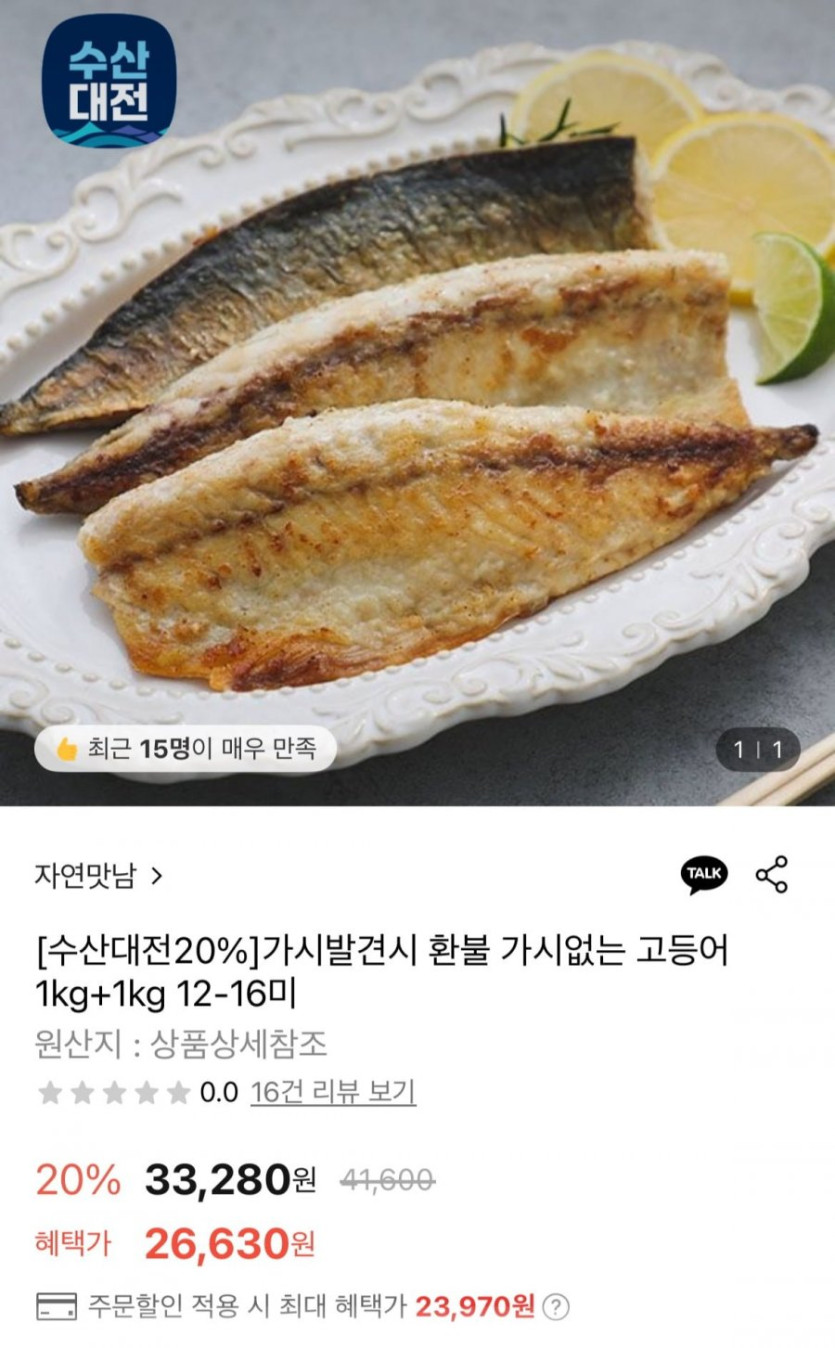835x1348 pixels.
Task: Open the grilled mackerel product image
Action: tap(417, 420)
